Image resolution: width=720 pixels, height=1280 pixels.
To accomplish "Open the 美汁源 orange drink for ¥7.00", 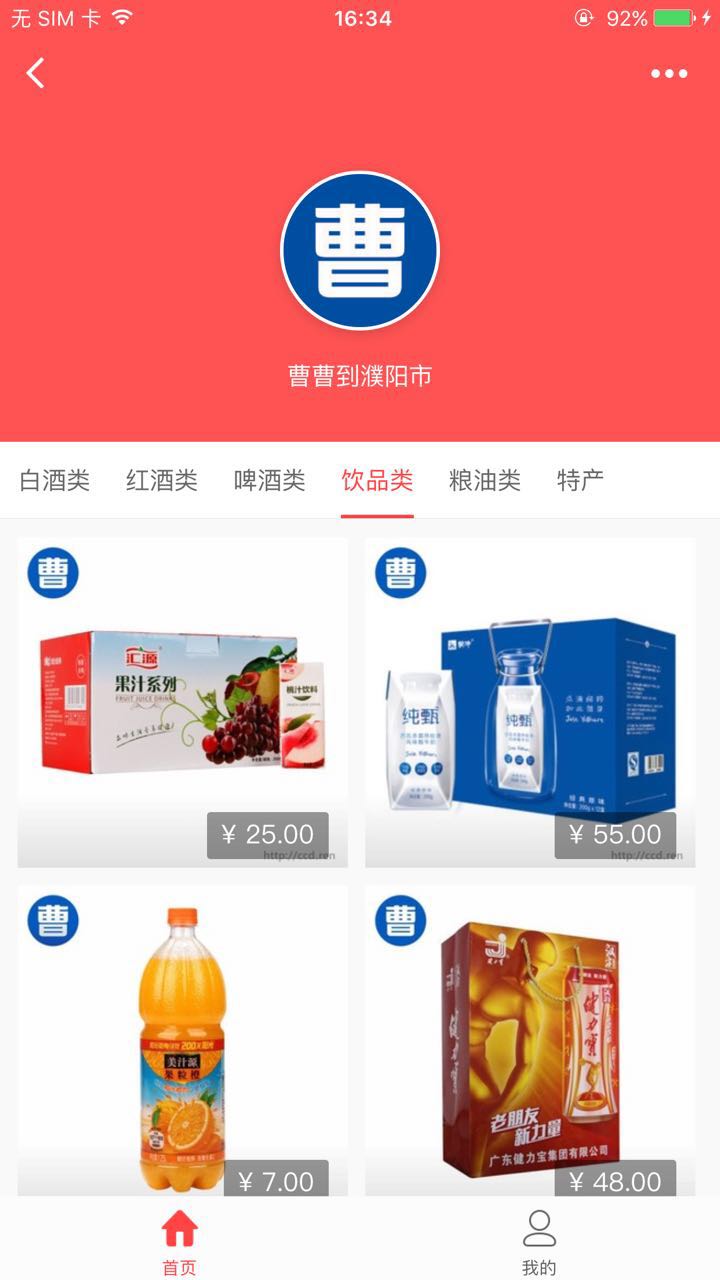I will coord(183,1040).
